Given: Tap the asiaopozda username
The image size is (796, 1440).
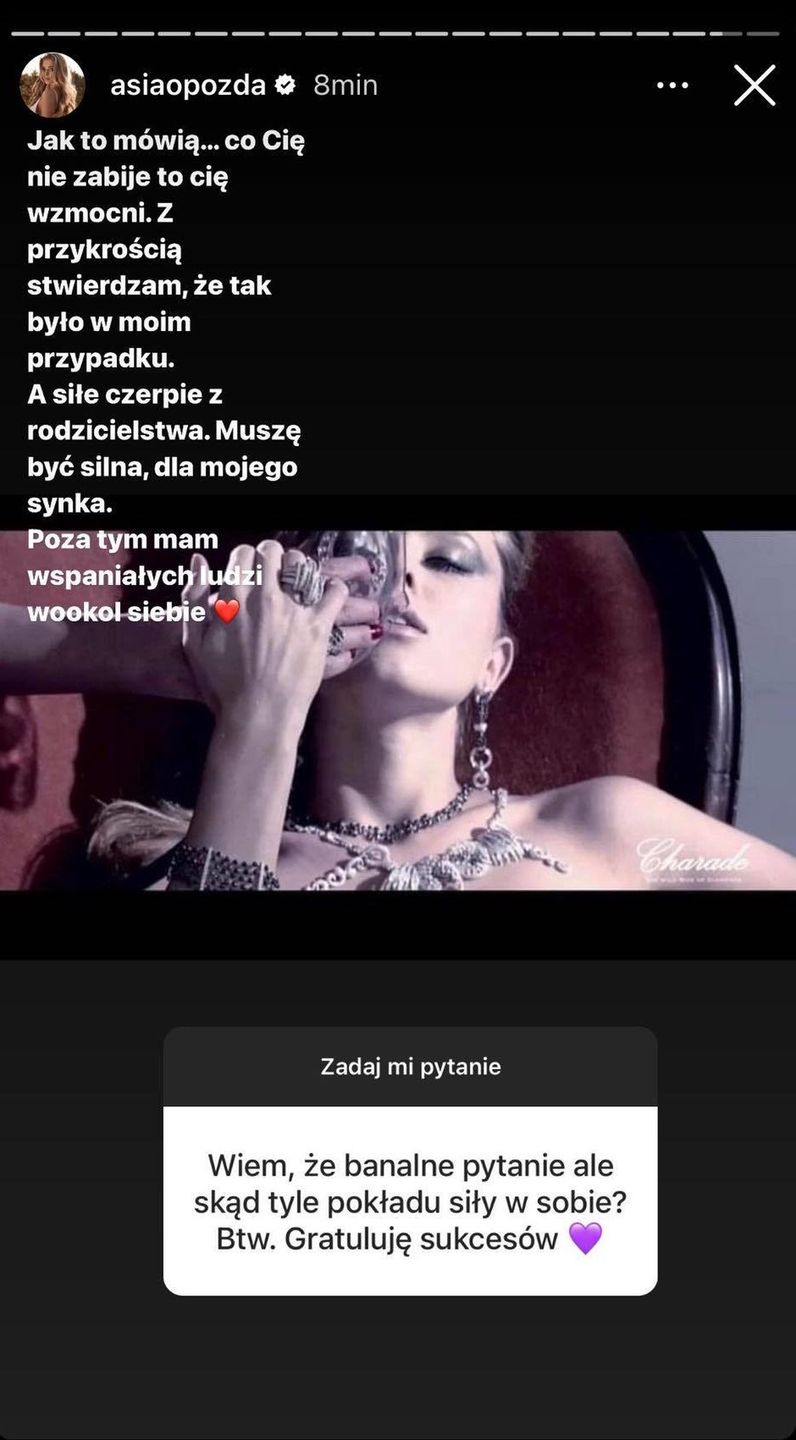Looking at the screenshot, I should pos(188,86).
